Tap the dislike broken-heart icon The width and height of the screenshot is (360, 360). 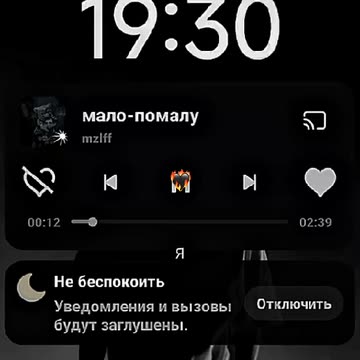coord(39,182)
